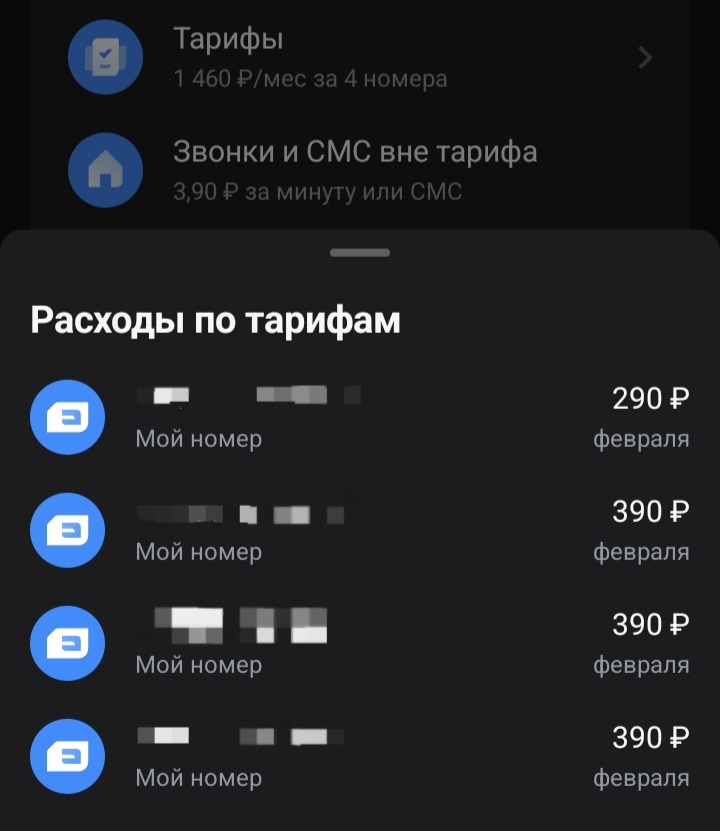The height and width of the screenshot is (831, 720).
Task: Select the 1 460 ₽/мес за 4 номера subtitle
Action: coord(312,77)
